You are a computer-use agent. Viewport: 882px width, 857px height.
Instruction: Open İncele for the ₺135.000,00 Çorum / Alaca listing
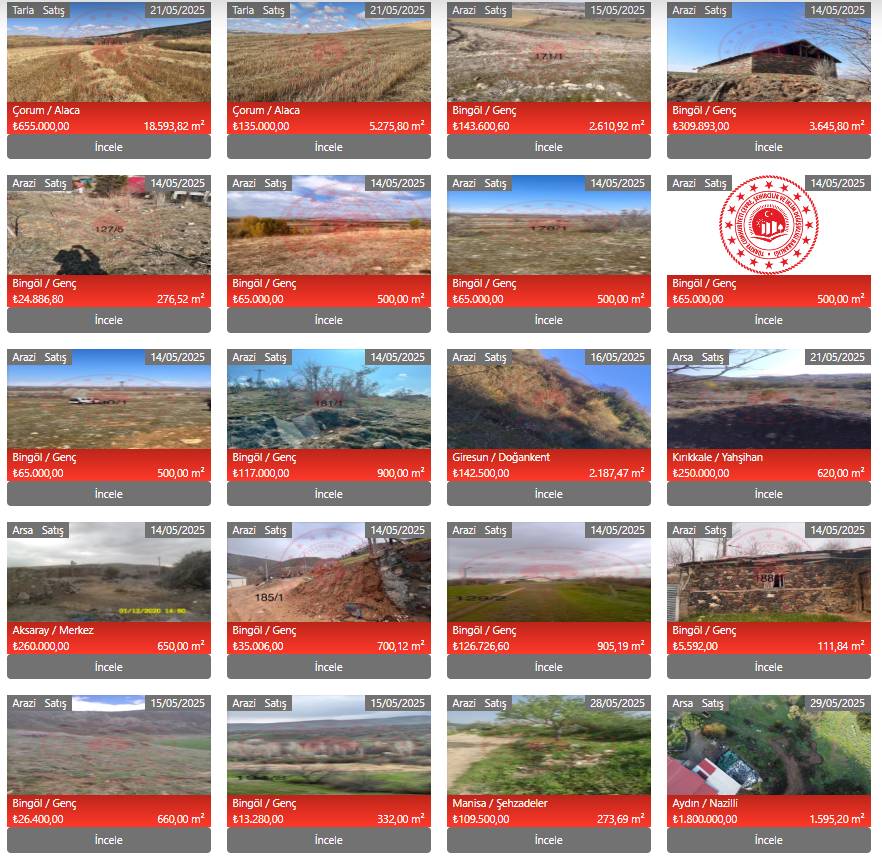pyautogui.click(x=329, y=147)
